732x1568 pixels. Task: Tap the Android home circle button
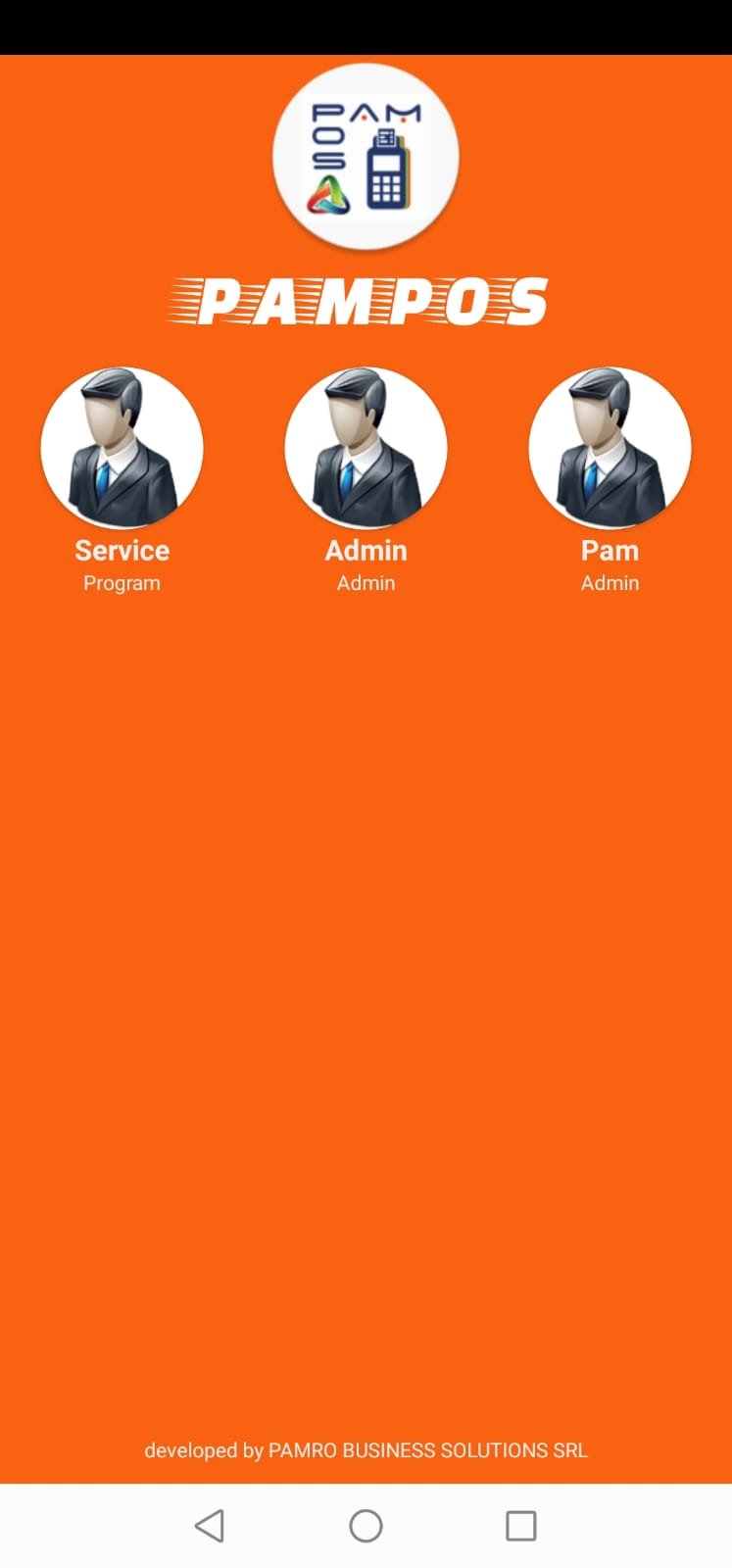pos(366,1525)
